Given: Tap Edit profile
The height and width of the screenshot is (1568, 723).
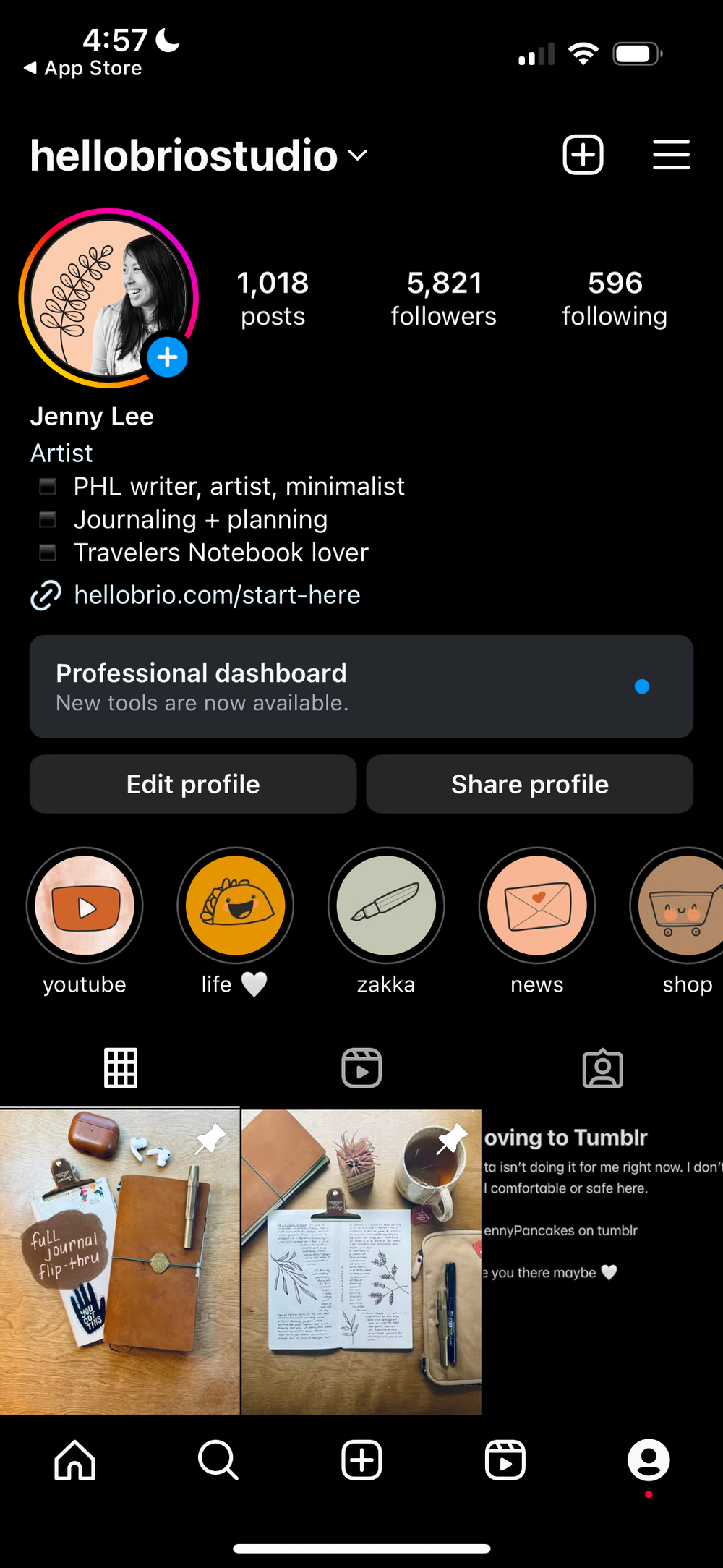Looking at the screenshot, I should [x=193, y=784].
